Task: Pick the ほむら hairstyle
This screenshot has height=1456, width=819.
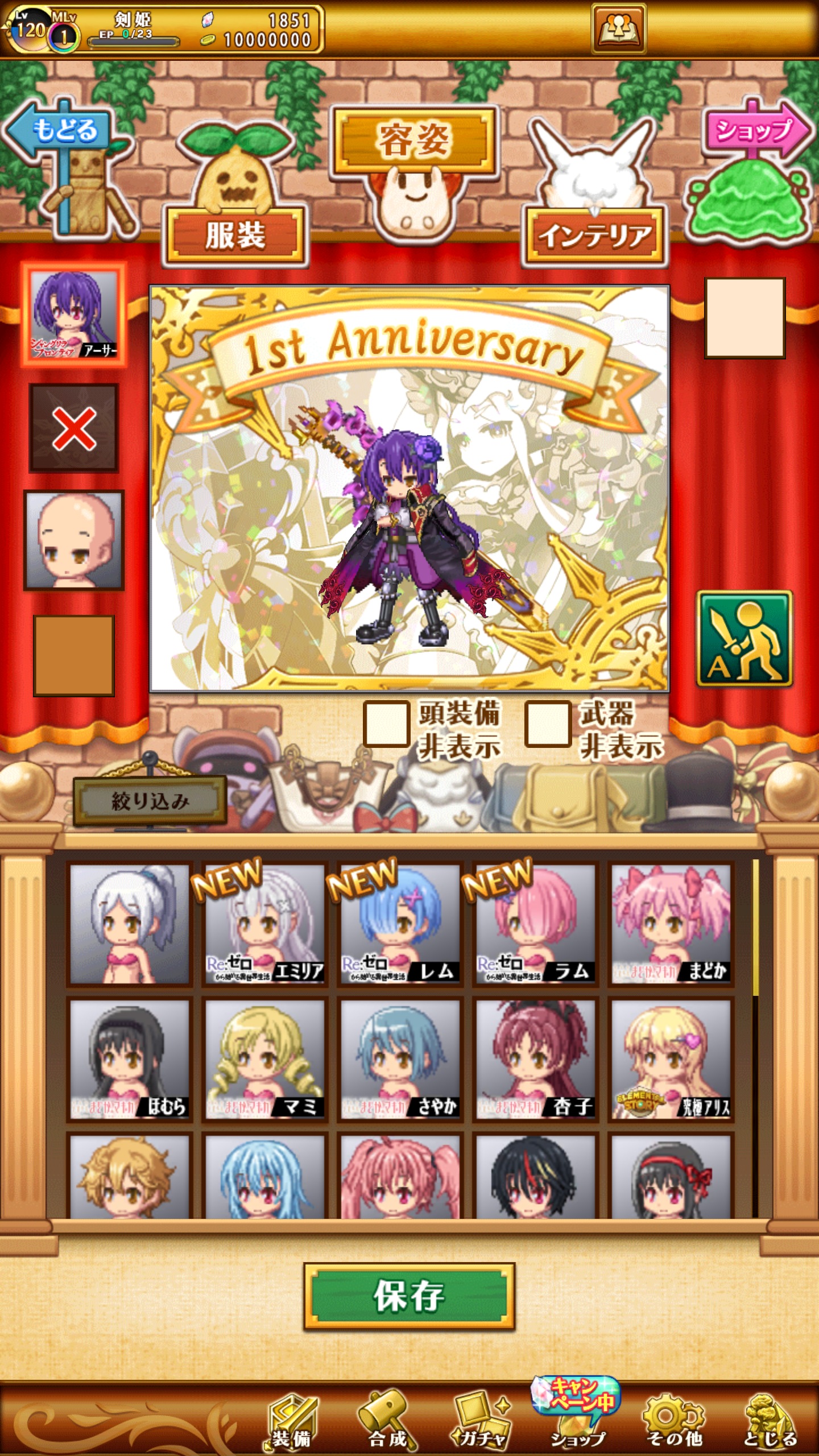Action: [129, 1060]
